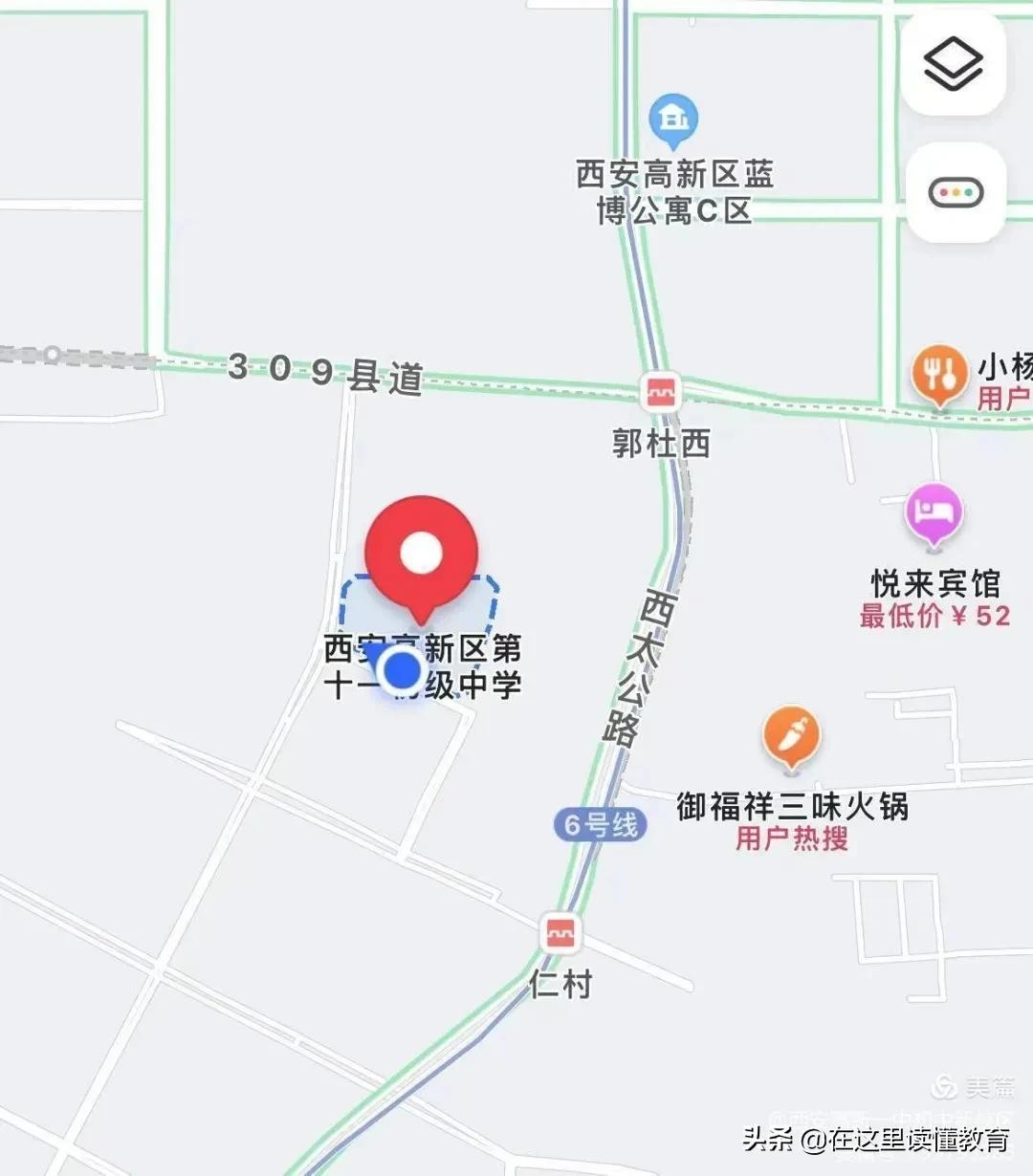Open the 御福祥三味火锅 restaurant marker
Image resolution: width=1033 pixels, height=1176 pixels.
point(791,736)
